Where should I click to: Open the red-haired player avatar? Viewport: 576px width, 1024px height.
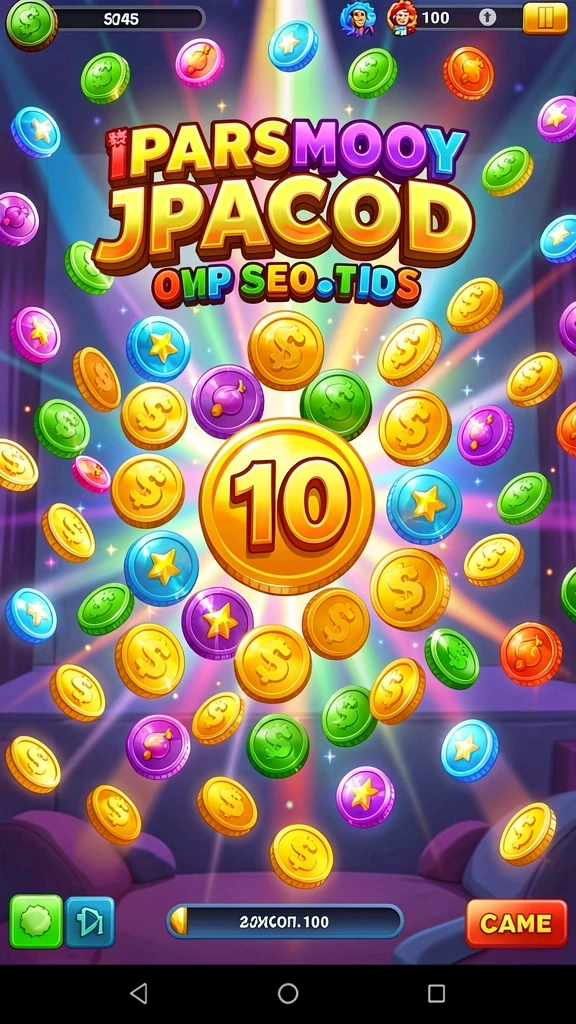point(402,18)
